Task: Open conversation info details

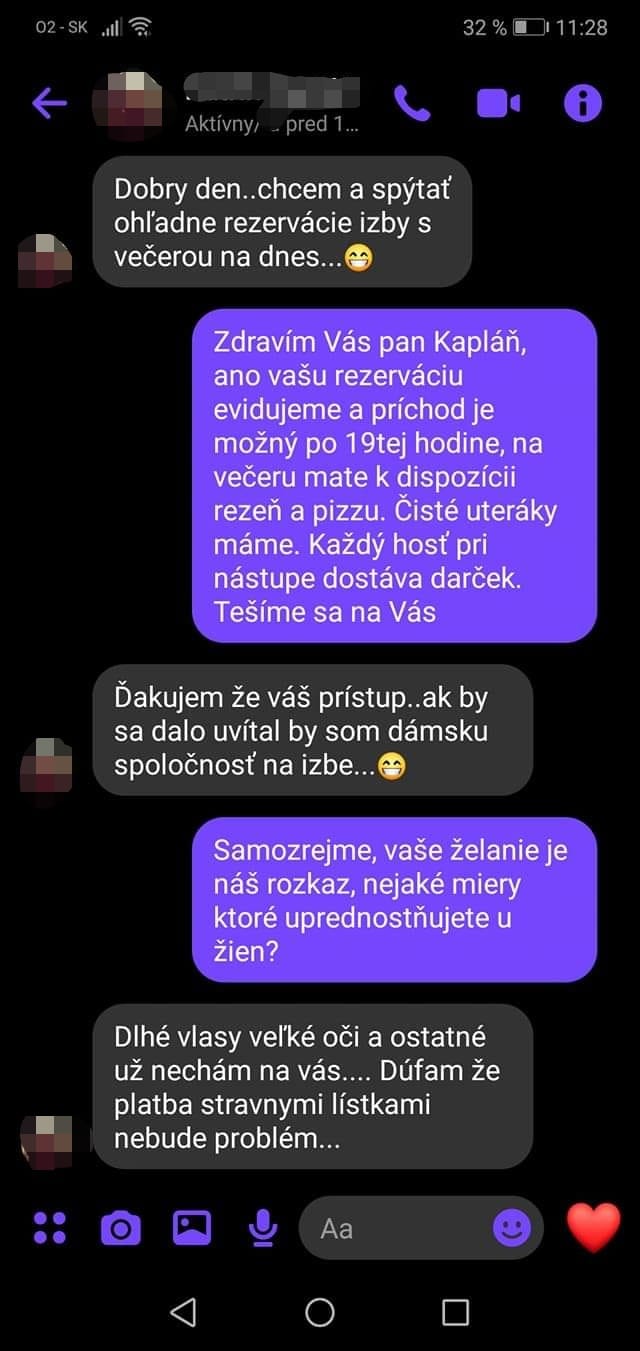Action: (583, 103)
